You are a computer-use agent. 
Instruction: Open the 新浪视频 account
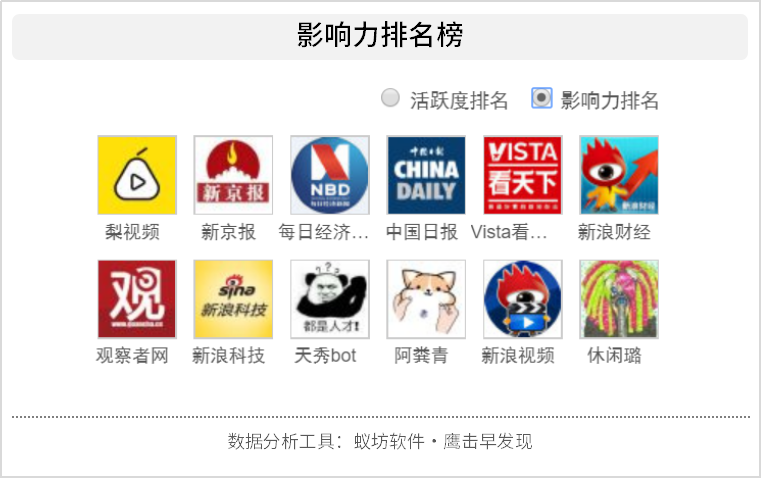point(522,299)
